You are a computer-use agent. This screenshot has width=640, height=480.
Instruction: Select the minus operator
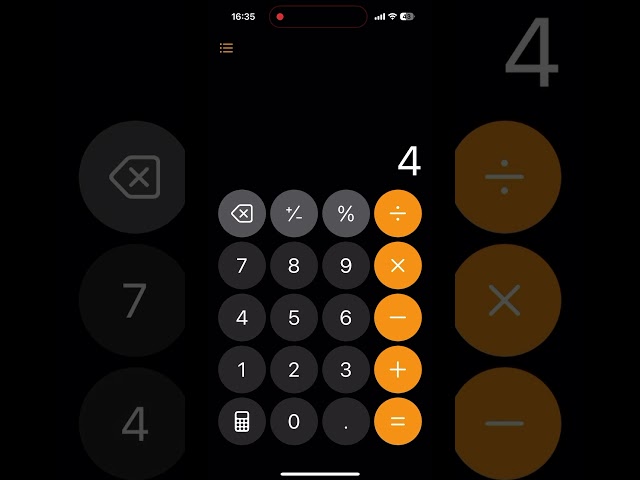point(398,318)
